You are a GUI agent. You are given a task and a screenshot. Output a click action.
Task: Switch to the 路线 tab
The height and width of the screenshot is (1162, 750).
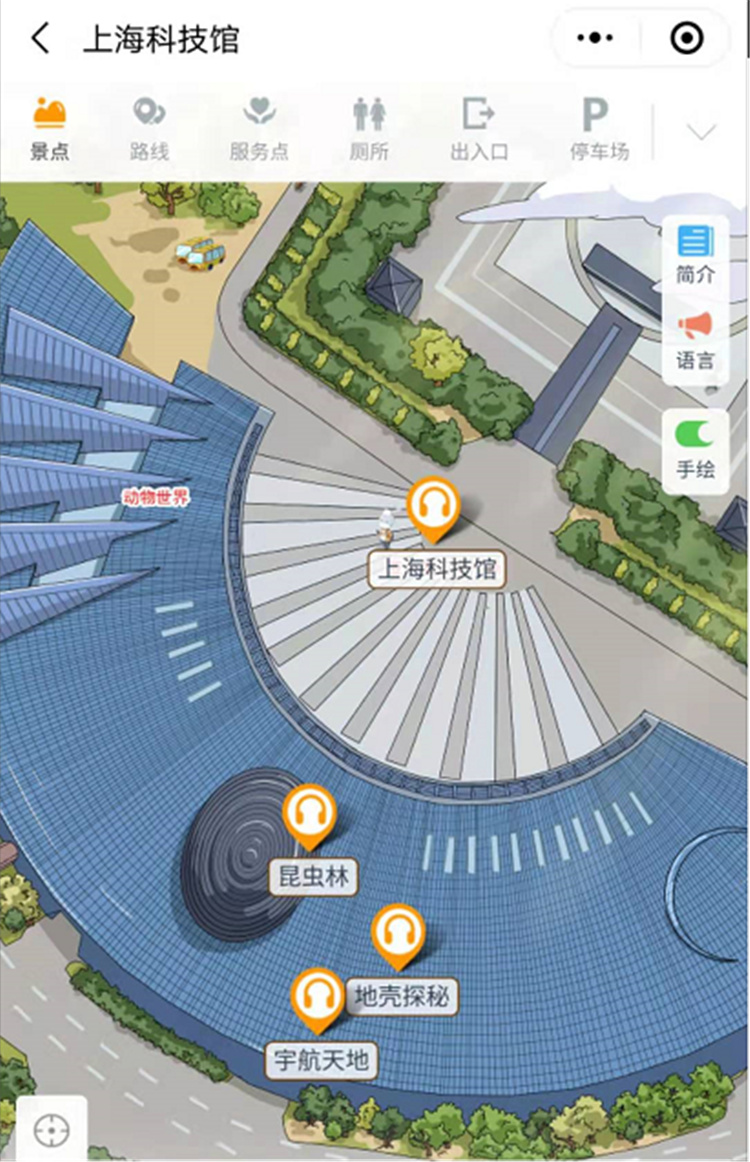click(149, 128)
